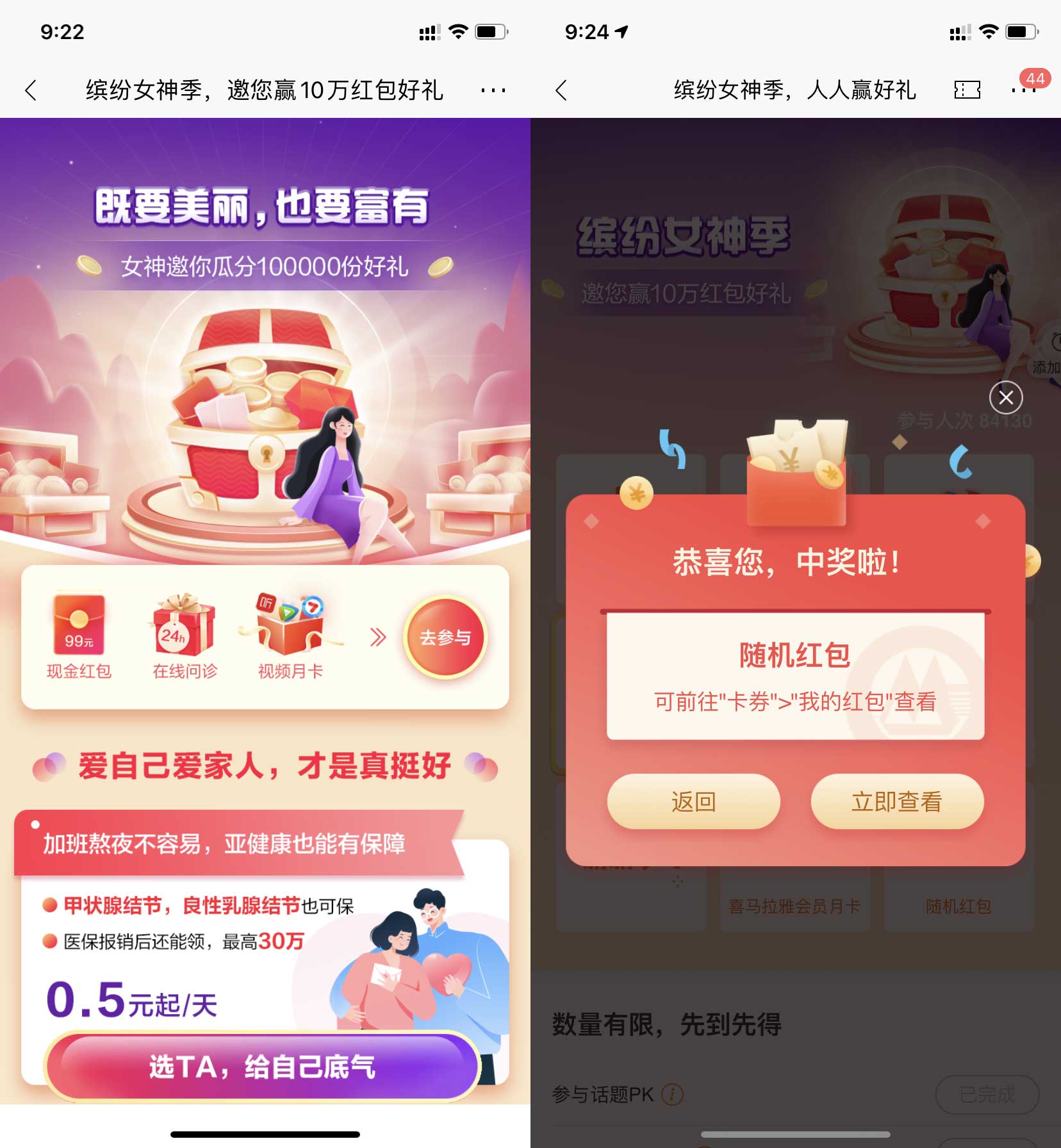
Task: Tap 立即查看 to view the red packet
Action: click(x=897, y=801)
